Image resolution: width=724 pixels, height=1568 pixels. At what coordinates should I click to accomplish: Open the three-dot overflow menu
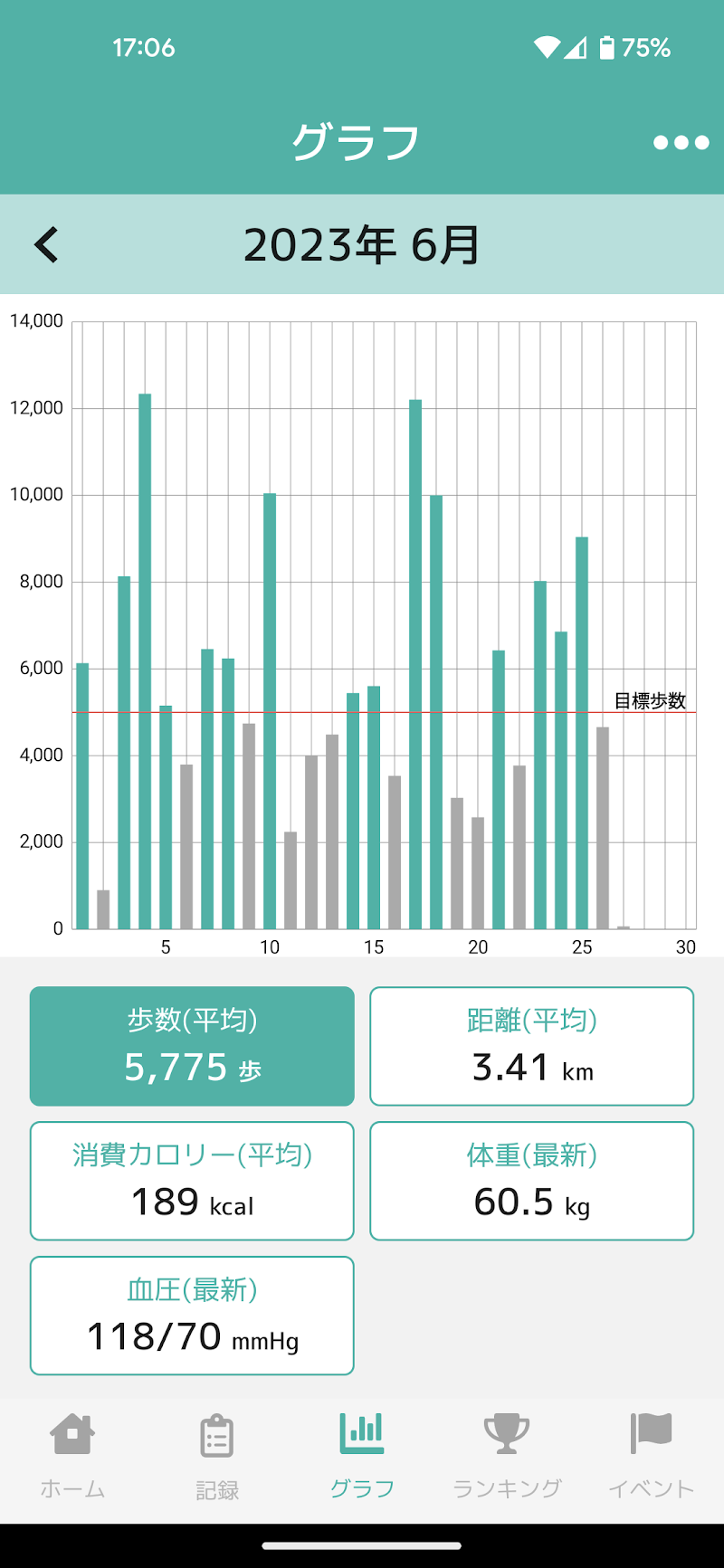coord(681,142)
